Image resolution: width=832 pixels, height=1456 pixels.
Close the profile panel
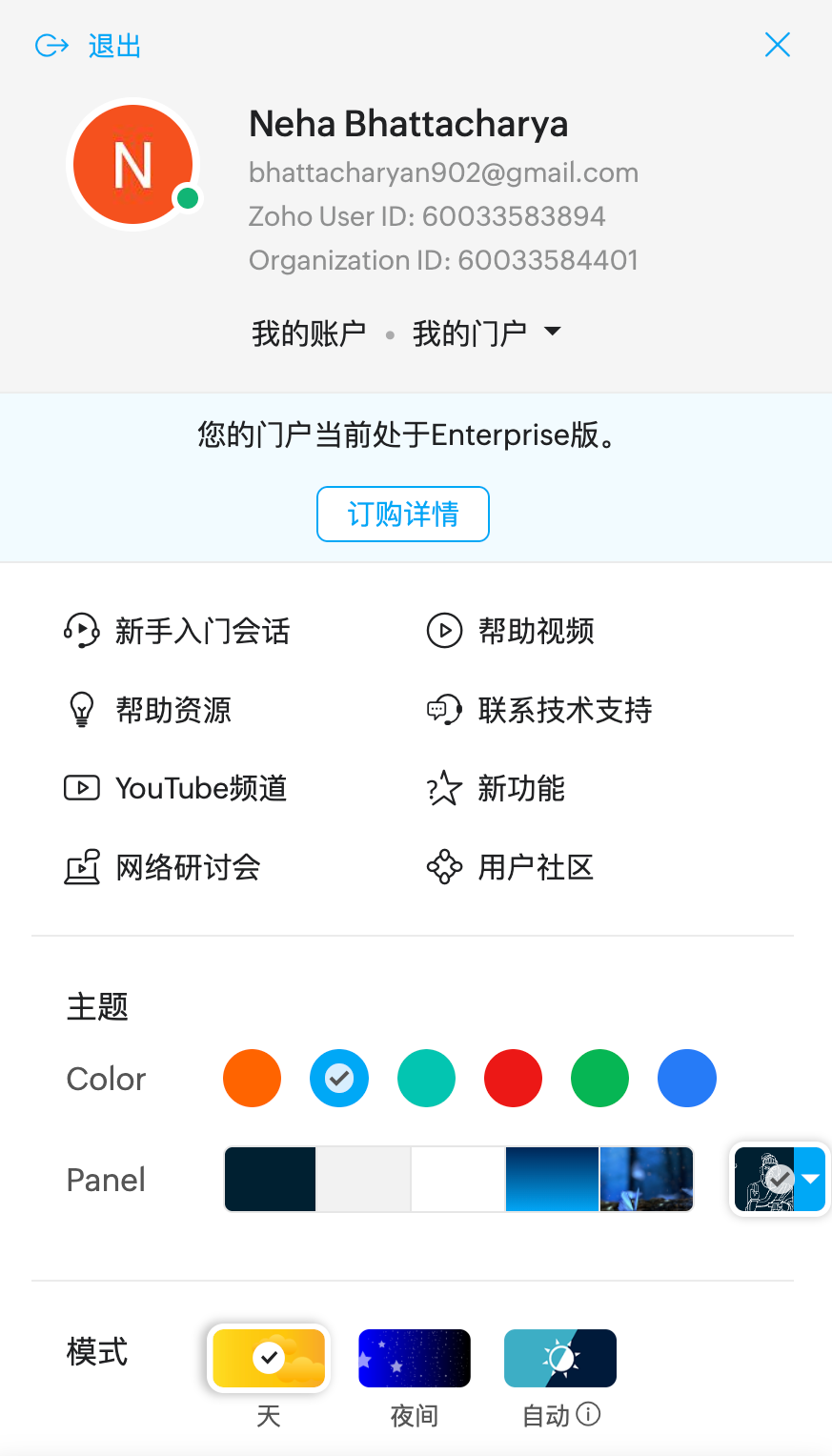click(778, 45)
